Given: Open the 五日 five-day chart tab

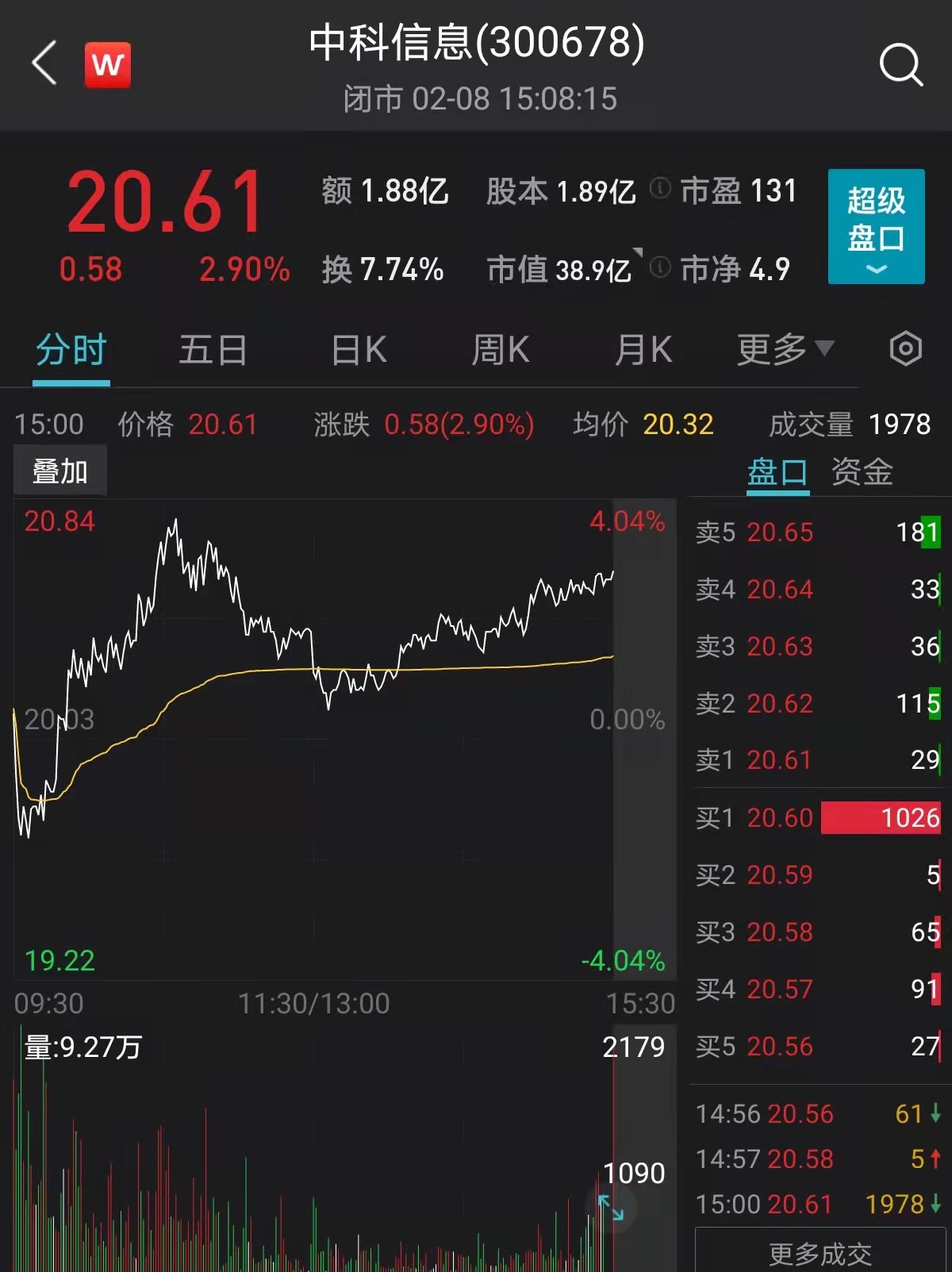Looking at the screenshot, I should coord(213,349).
